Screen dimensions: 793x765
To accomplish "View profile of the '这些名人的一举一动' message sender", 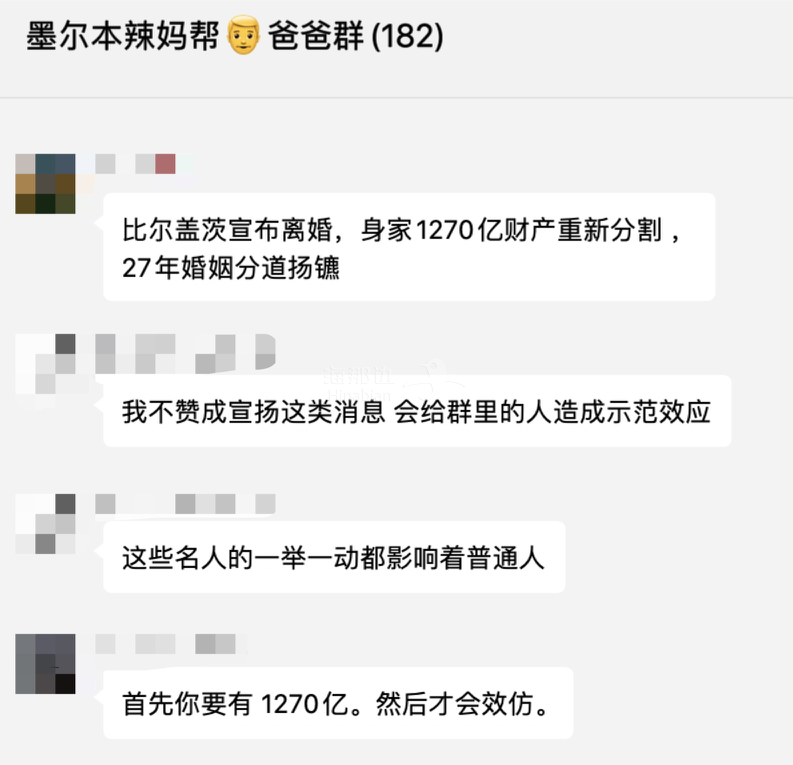I will pyautogui.click(x=45, y=523).
